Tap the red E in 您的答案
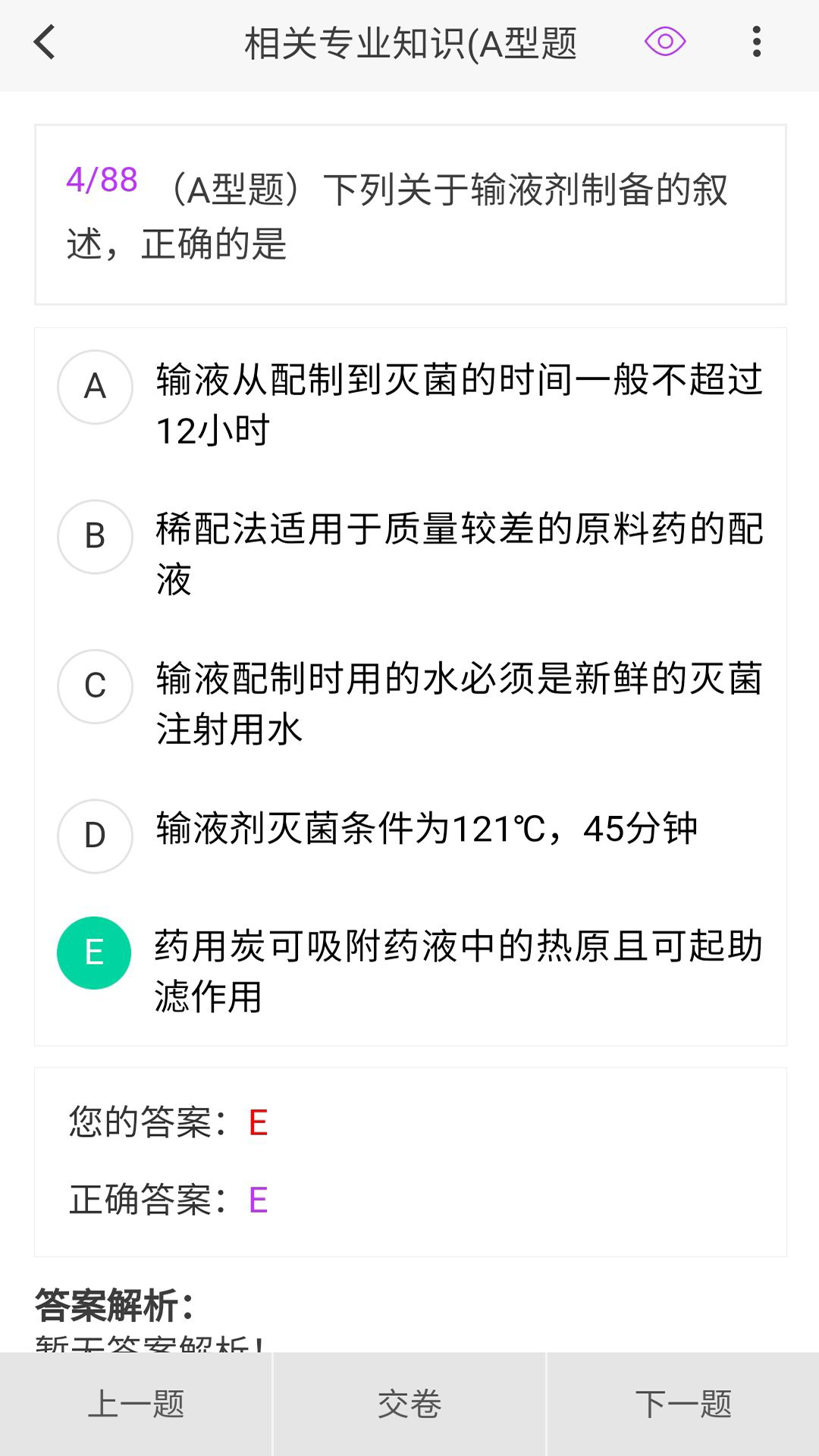The height and width of the screenshot is (1456, 819). click(x=259, y=1123)
